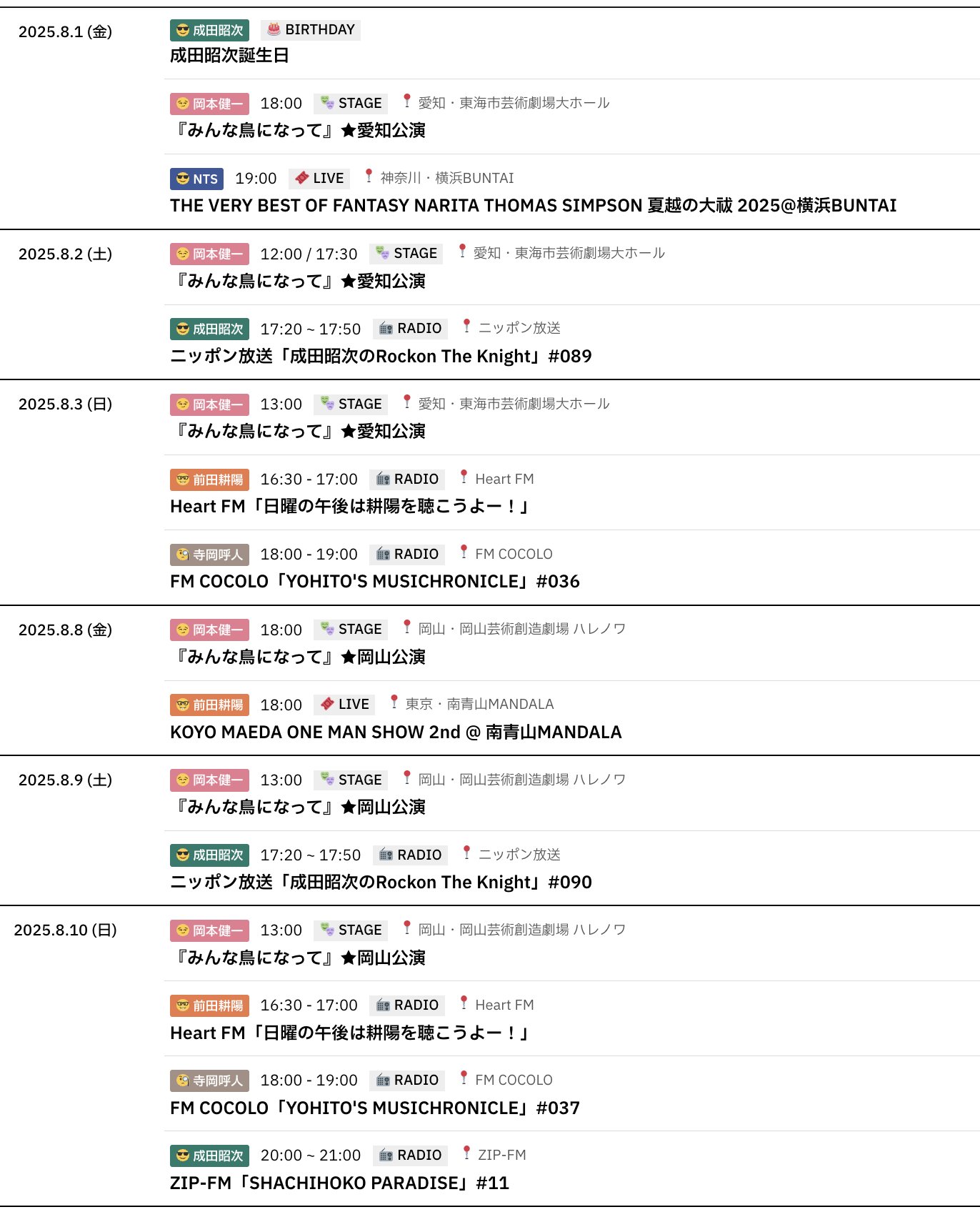Open the 8.3 Heart FM 16:30 radio entry

click(x=350, y=507)
